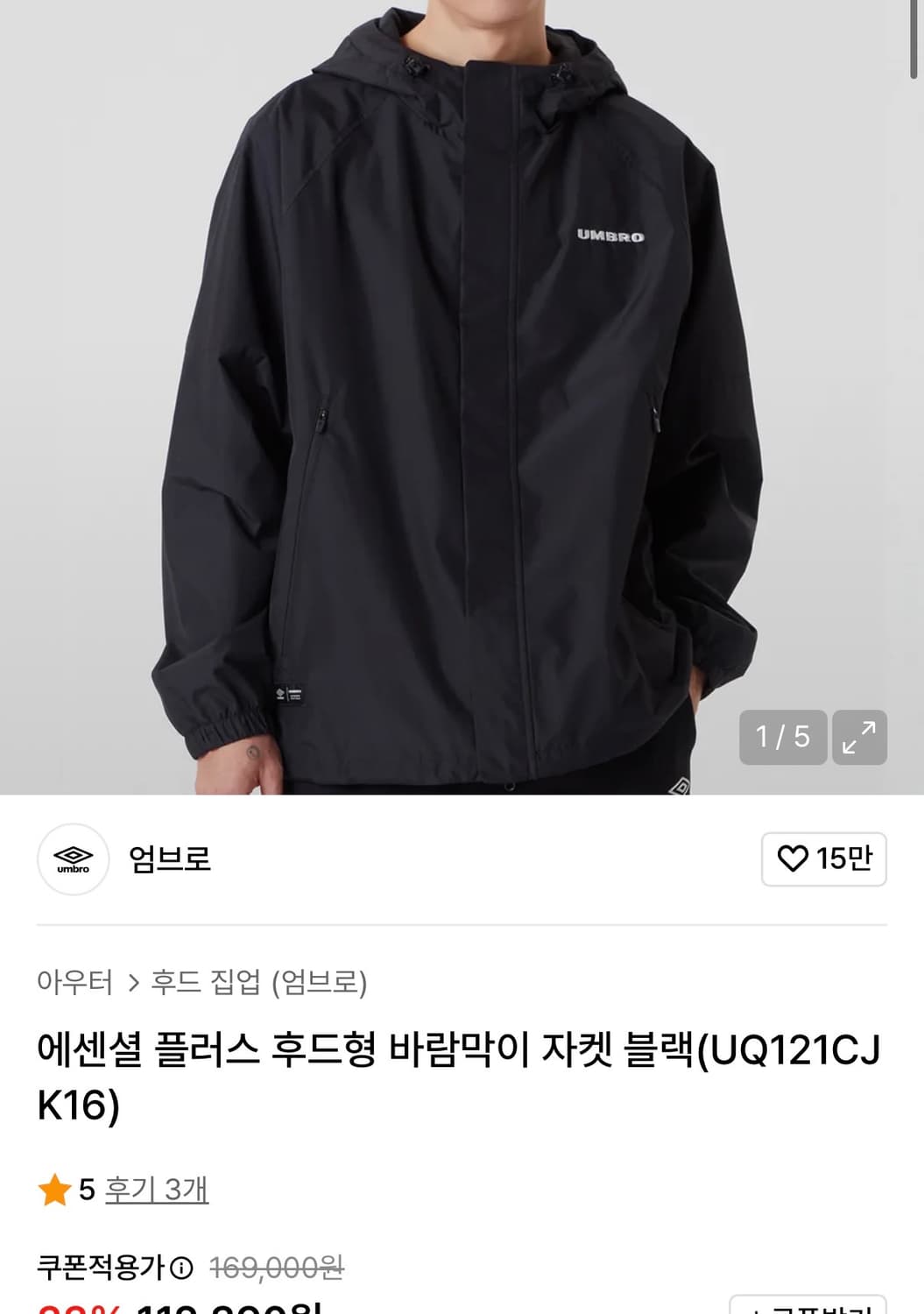Unlike the product via the heart control
Image resolution: width=924 pixels, height=1314 pixels.
[795, 859]
